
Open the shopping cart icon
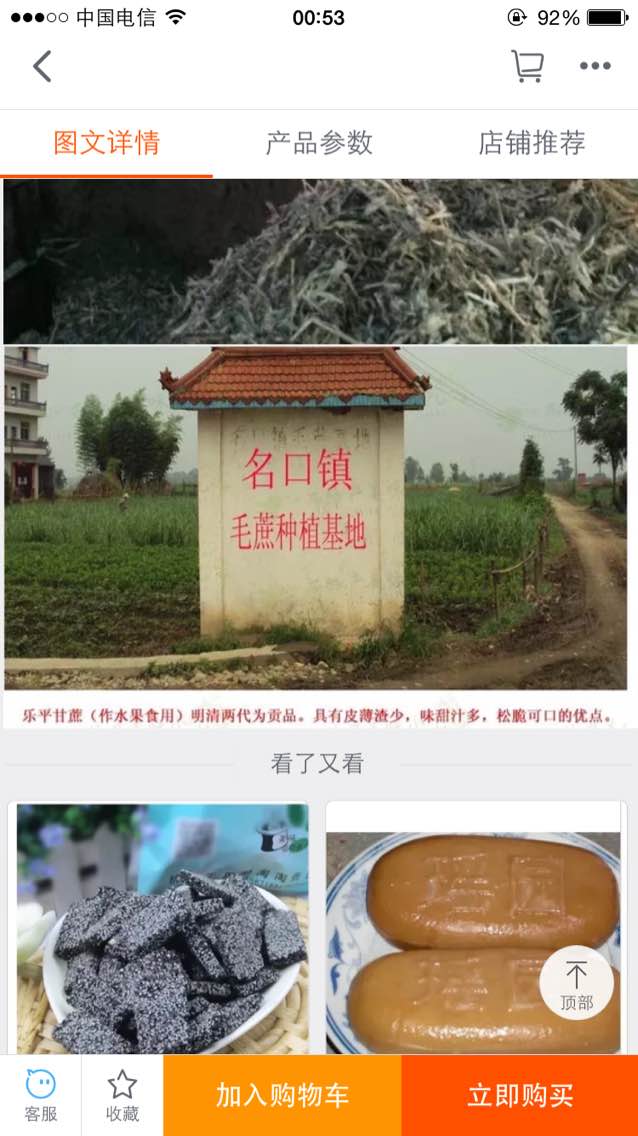point(528,66)
